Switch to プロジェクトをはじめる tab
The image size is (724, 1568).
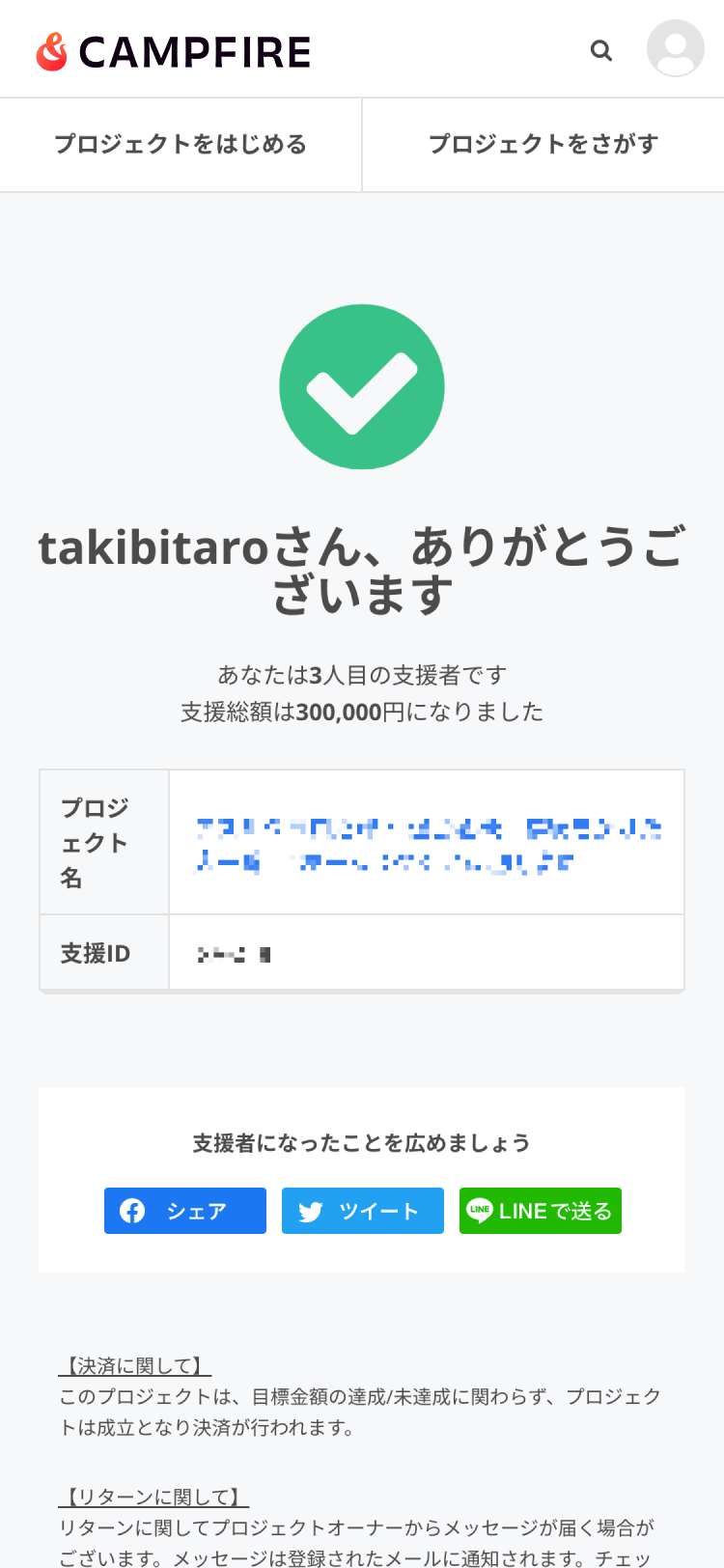tap(181, 145)
